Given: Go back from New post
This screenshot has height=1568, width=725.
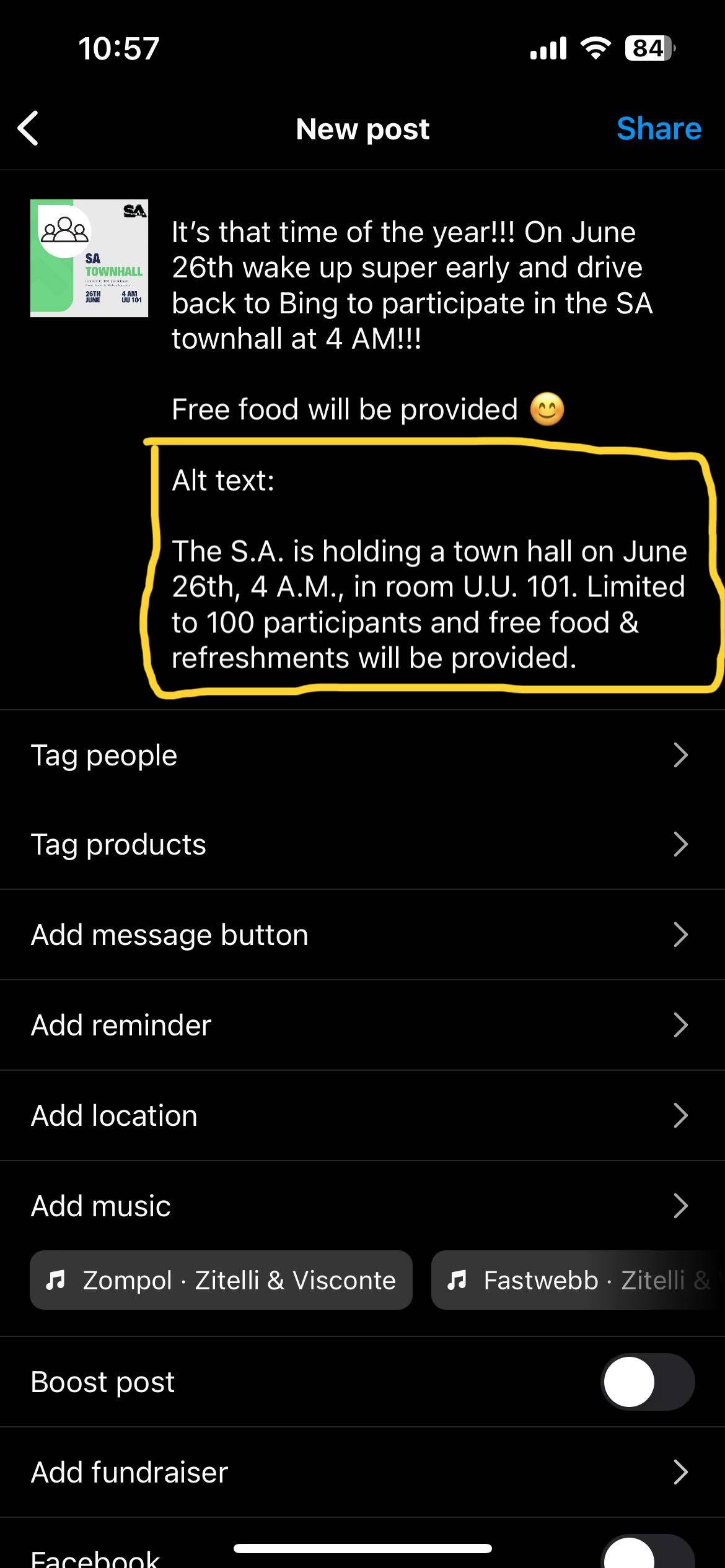Looking at the screenshot, I should coord(29,129).
